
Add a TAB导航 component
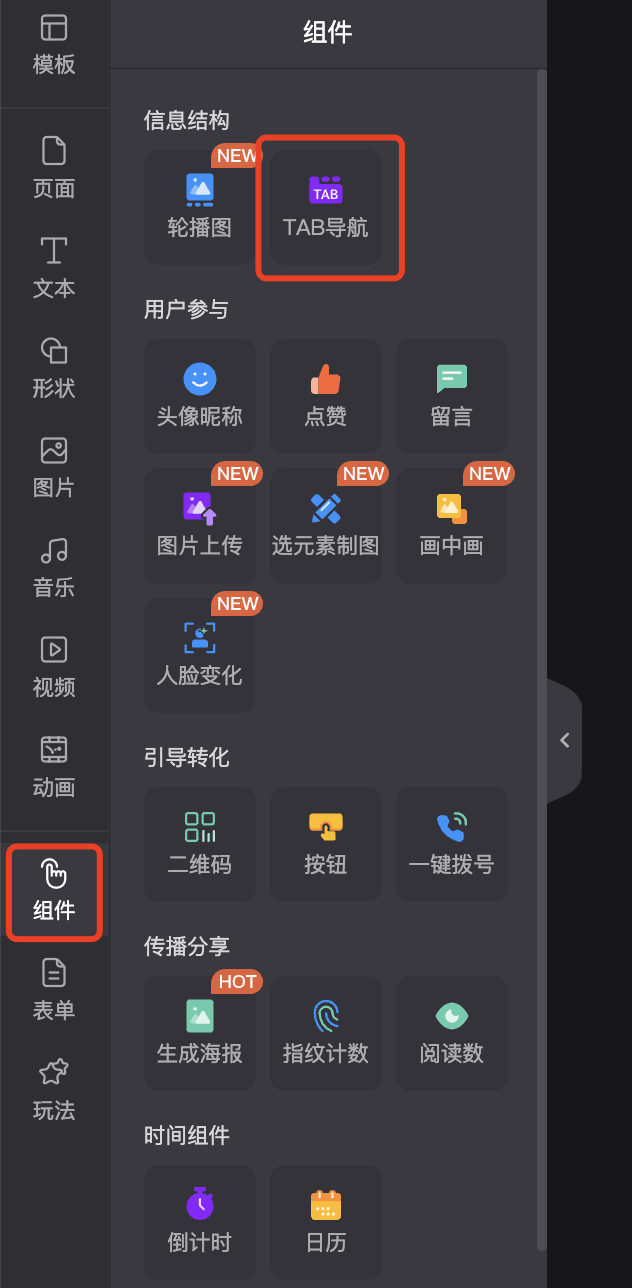[x=326, y=208]
